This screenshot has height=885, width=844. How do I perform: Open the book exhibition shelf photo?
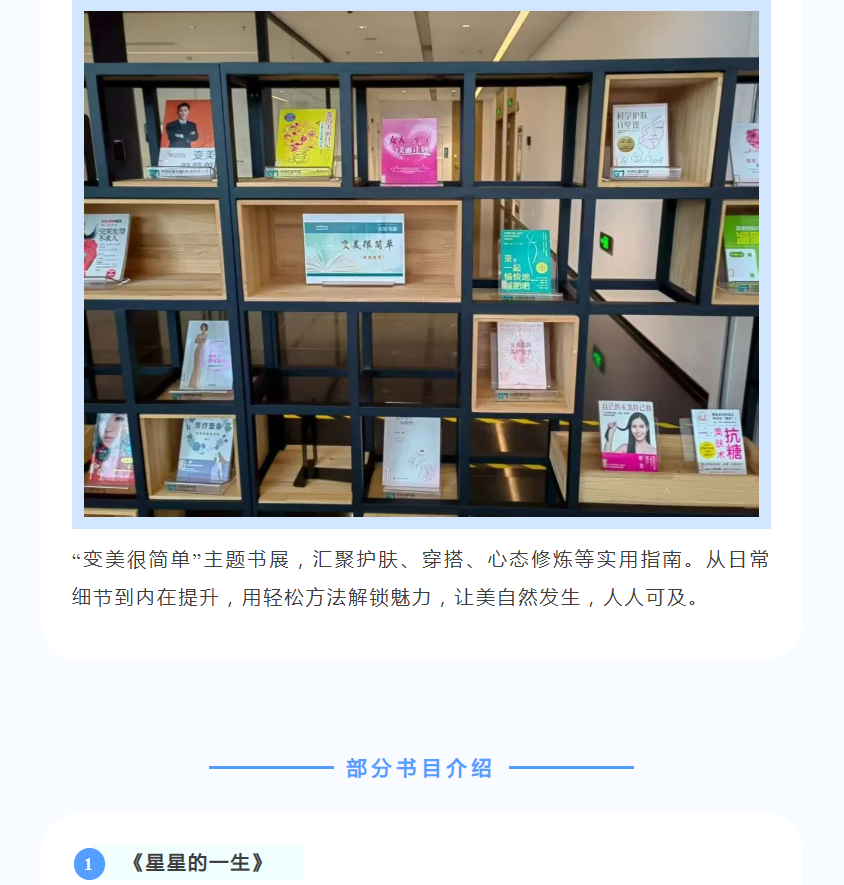tap(421, 263)
